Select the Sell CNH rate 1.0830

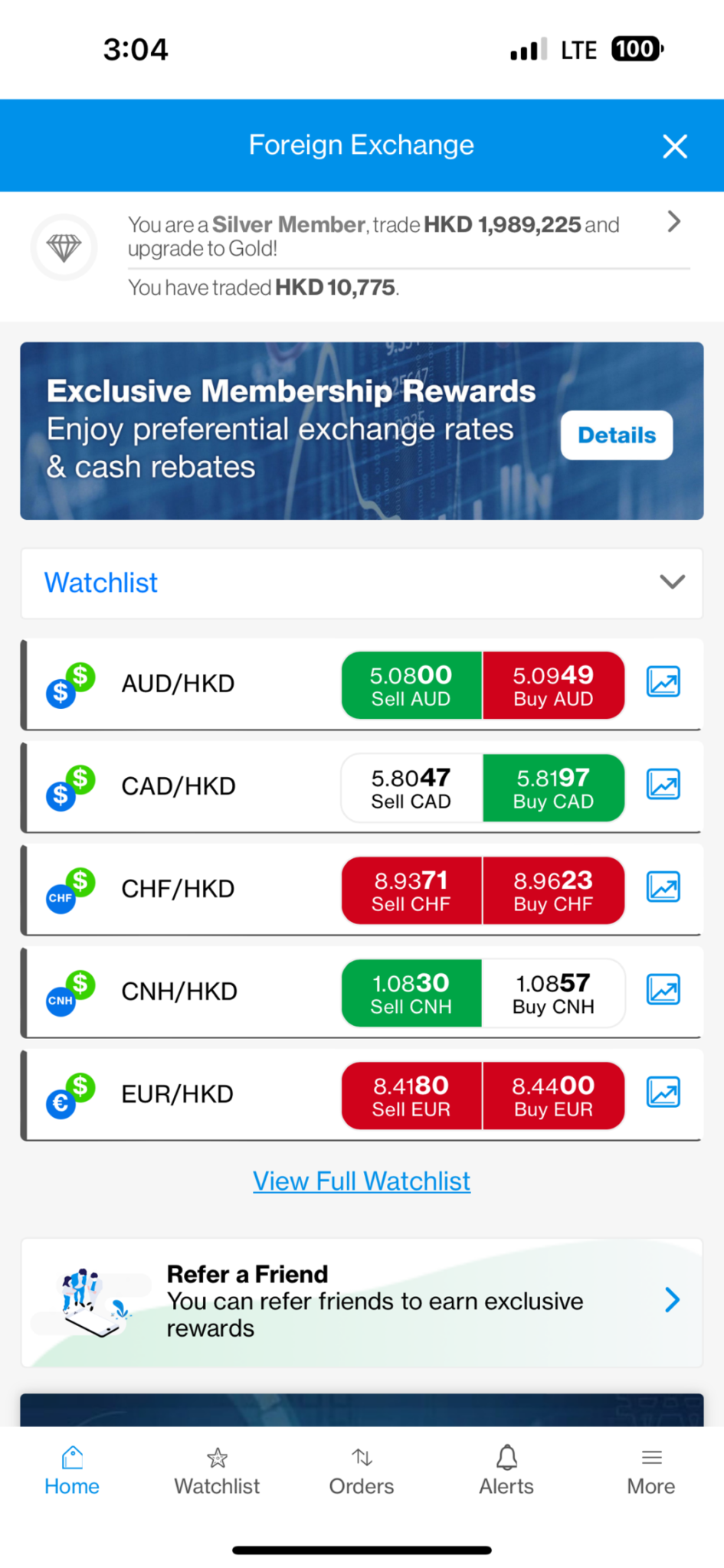tap(411, 992)
